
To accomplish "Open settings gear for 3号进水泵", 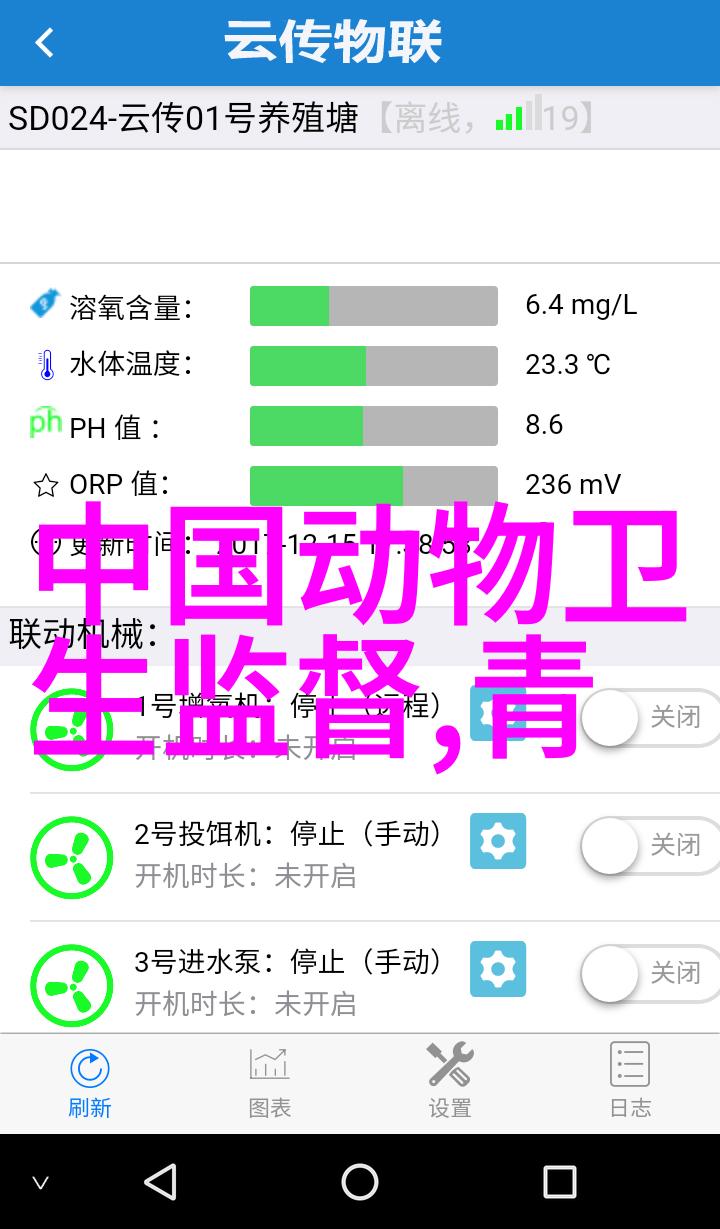I will pyautogui.click(x=498, y=969).
